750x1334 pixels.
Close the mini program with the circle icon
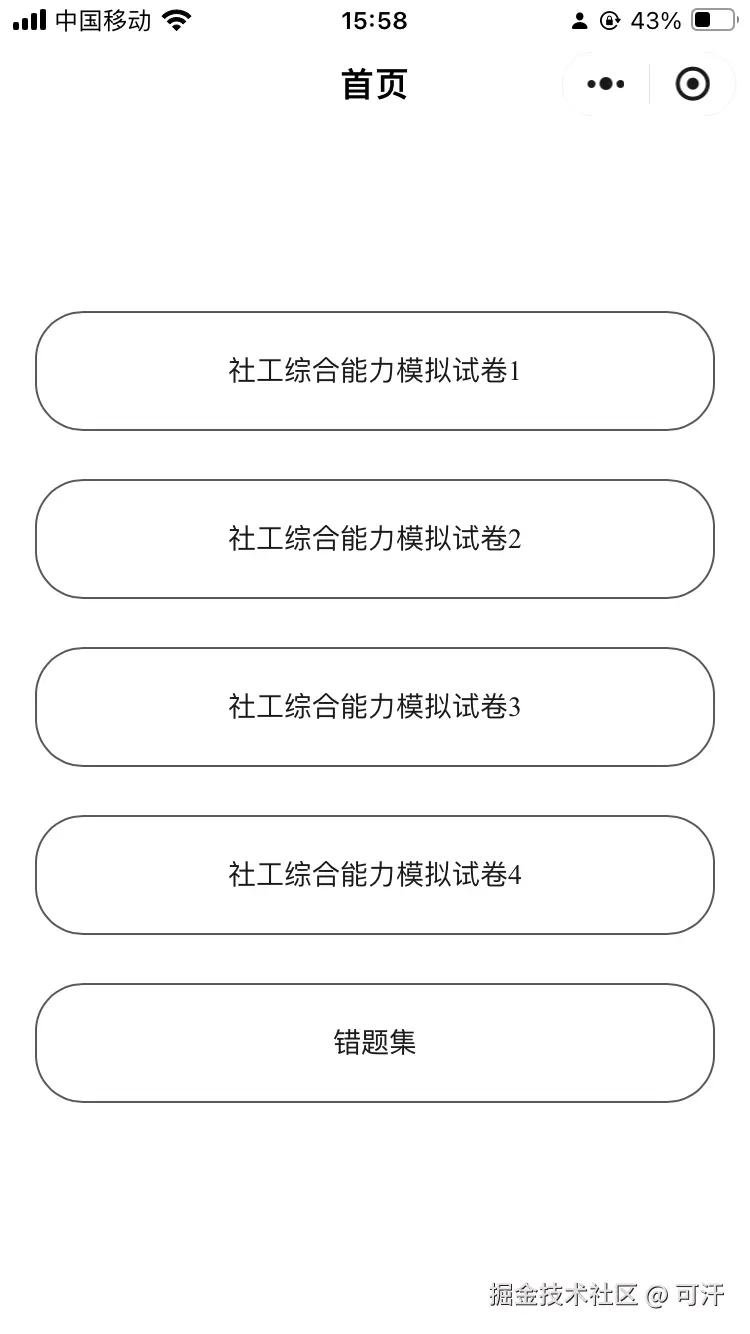(692, 84)
